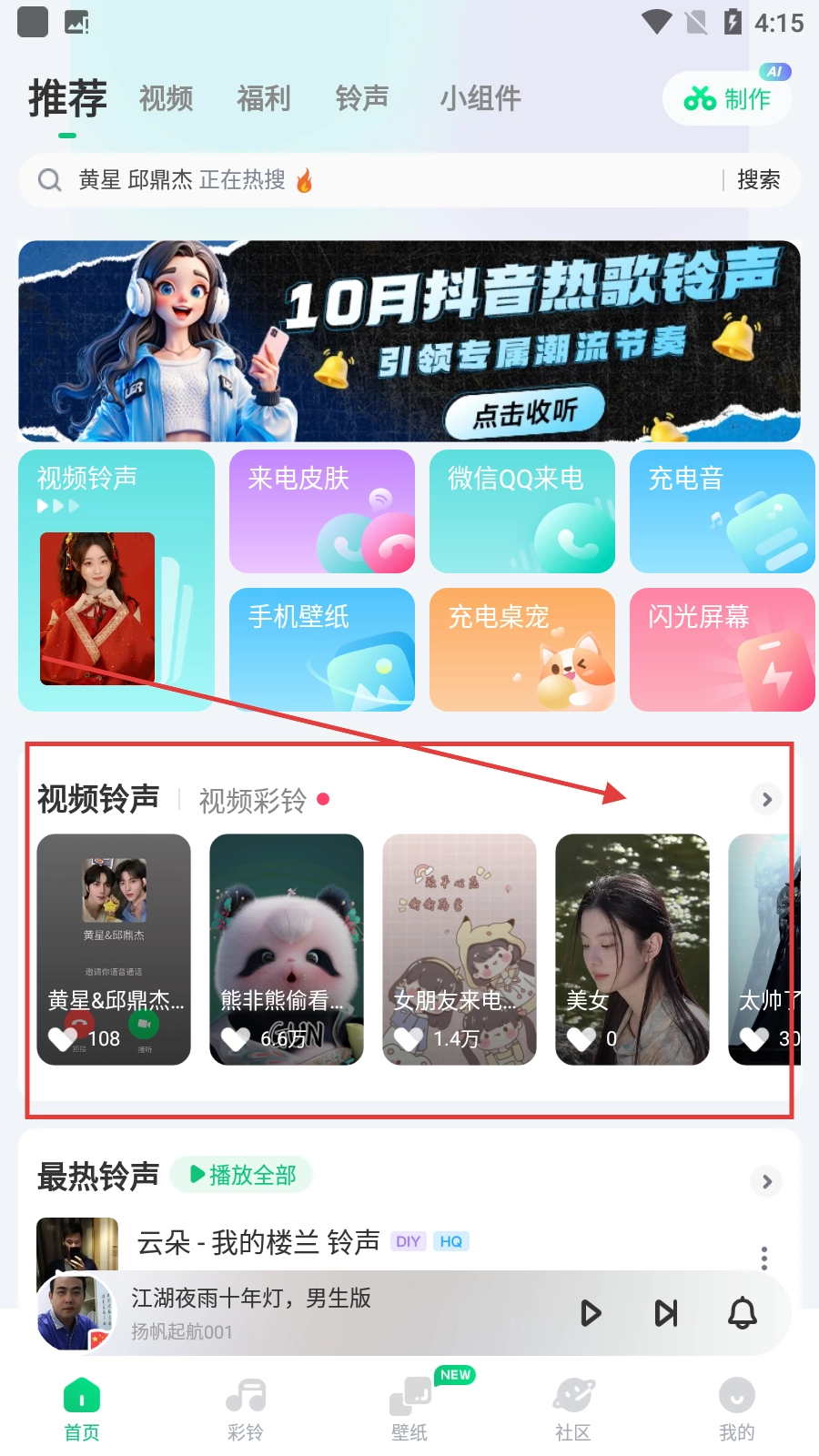Open the 来电皮肤 tile
Image resolution: width=819 pixels, height=1456 pixels.
pos(321,511)
